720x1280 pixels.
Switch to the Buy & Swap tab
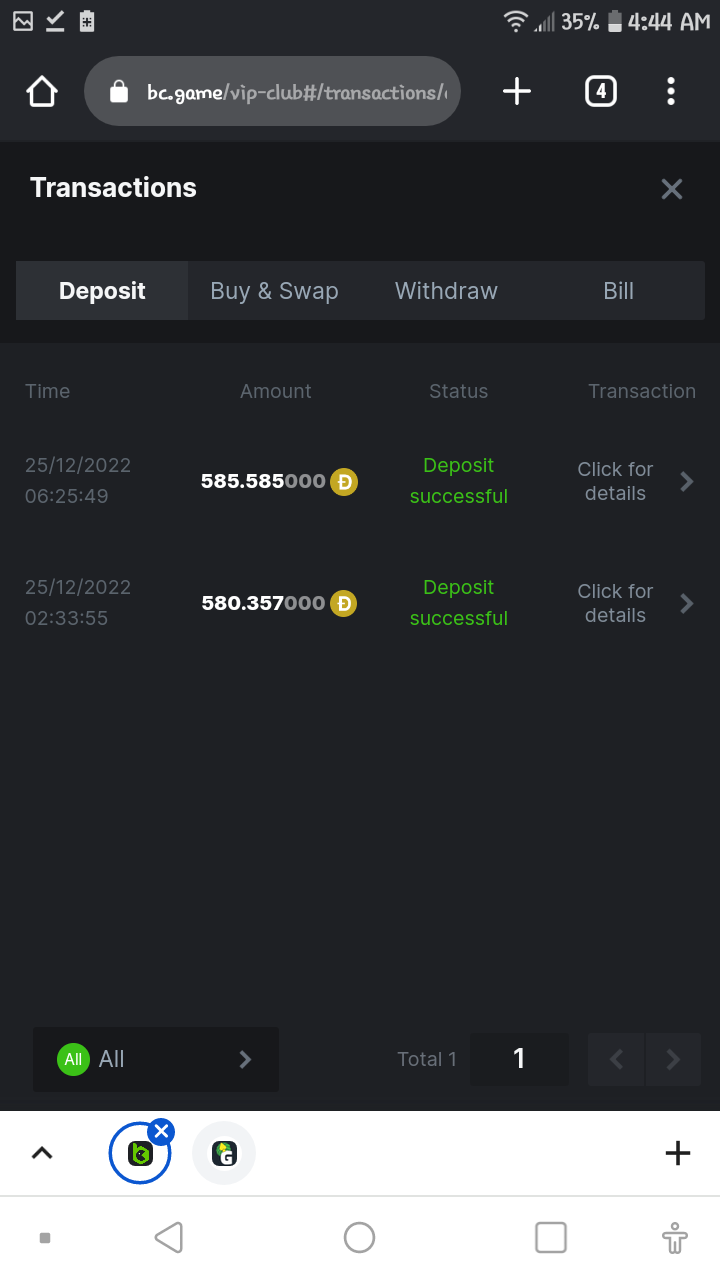[274, 291]
